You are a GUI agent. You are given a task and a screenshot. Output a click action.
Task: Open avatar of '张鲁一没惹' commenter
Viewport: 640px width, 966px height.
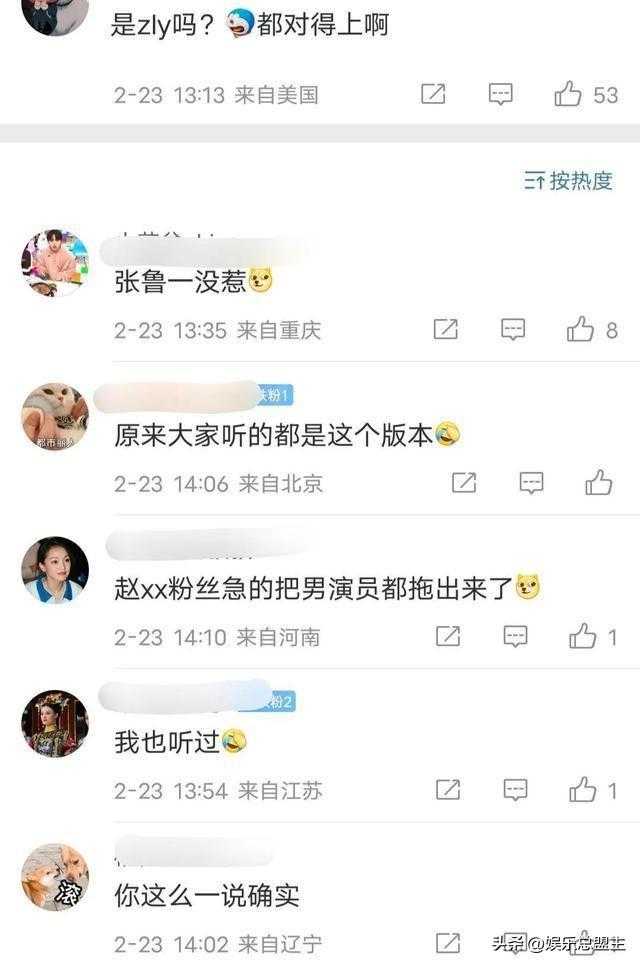click(x=55, y=263)
